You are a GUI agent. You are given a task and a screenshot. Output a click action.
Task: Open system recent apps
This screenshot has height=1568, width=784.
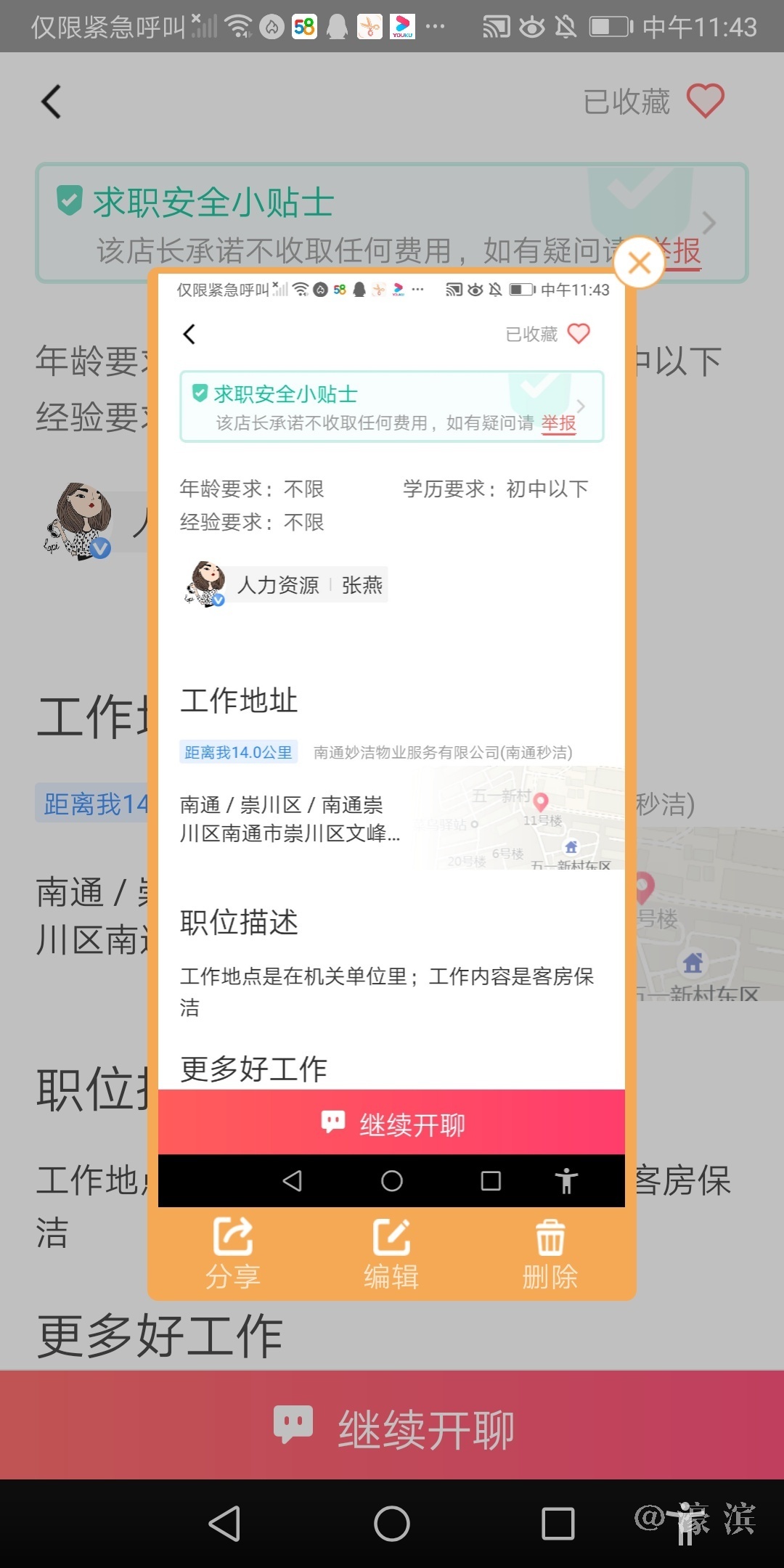click(x=558, y=1523)
